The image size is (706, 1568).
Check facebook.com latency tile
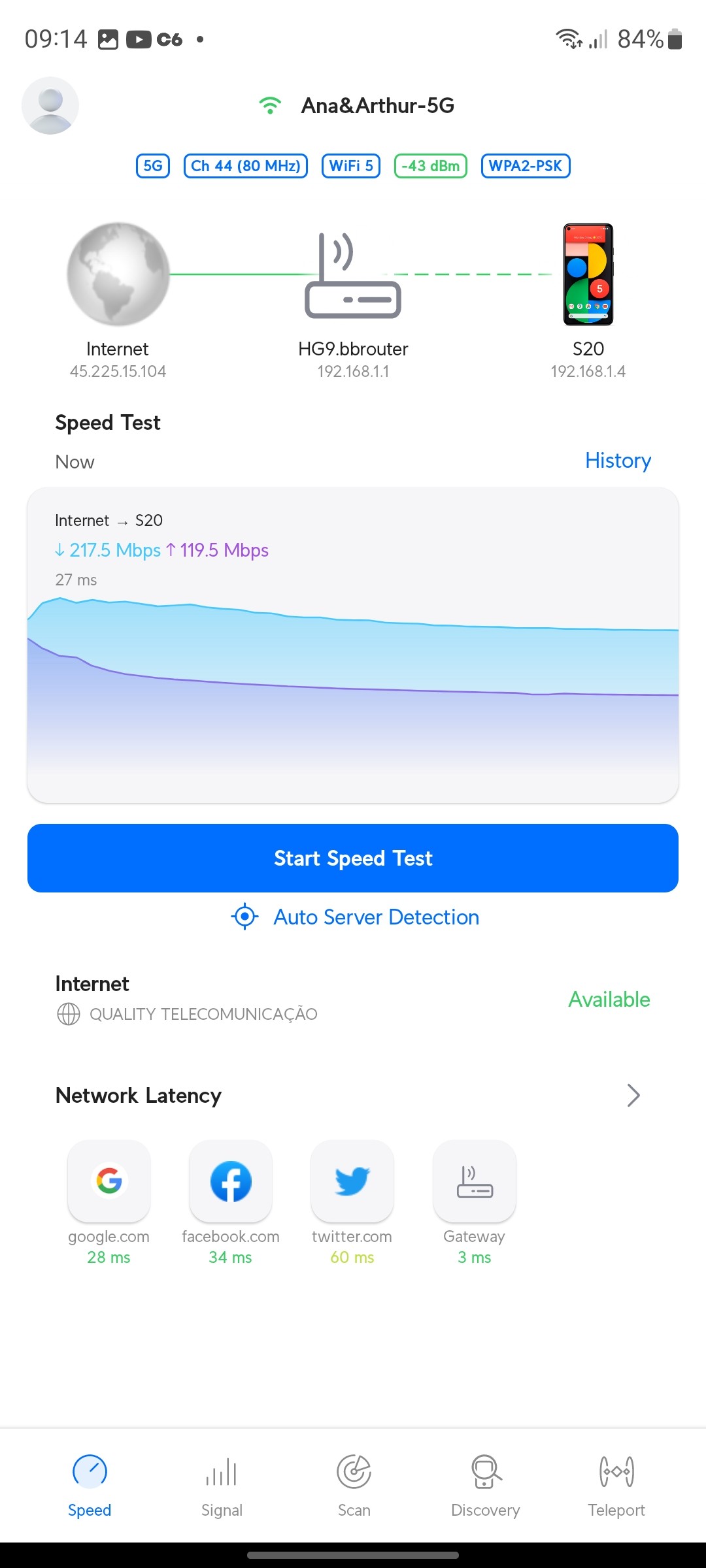[x=231, y=1181]
